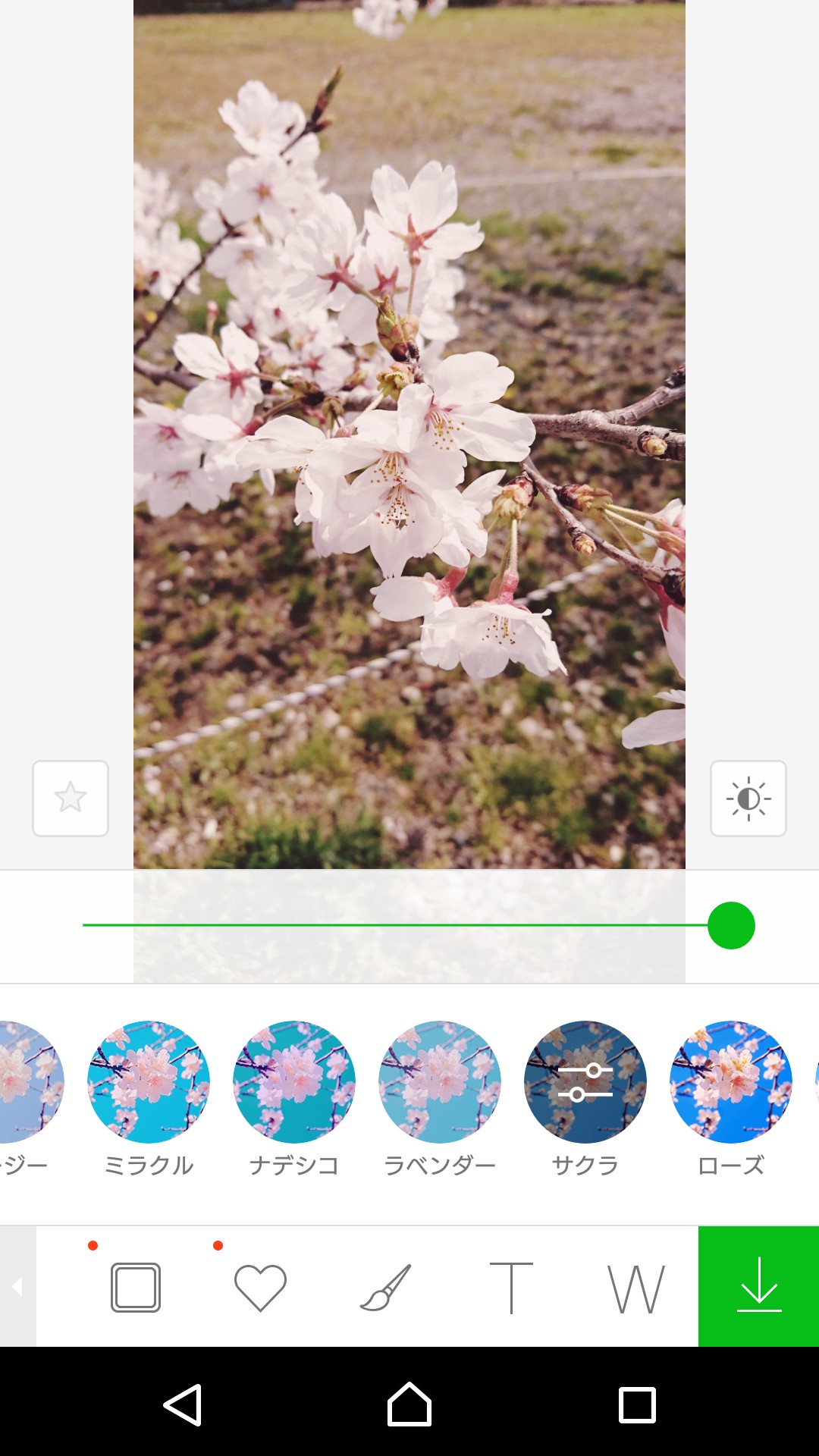Apply the ナデシコ filter
The height and width of the screenshot is (1456, 819).
(294, 1082)
